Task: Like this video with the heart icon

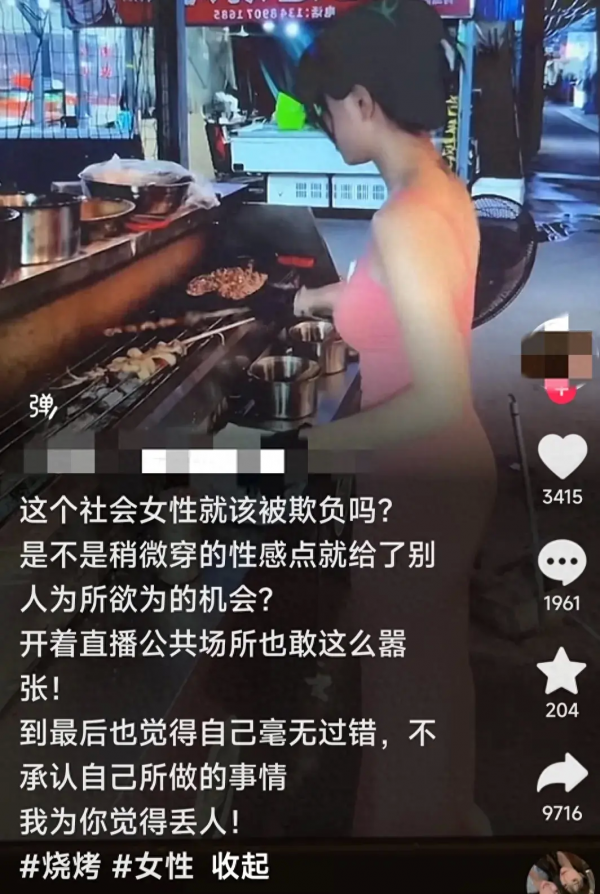Action: click(562, 457)
